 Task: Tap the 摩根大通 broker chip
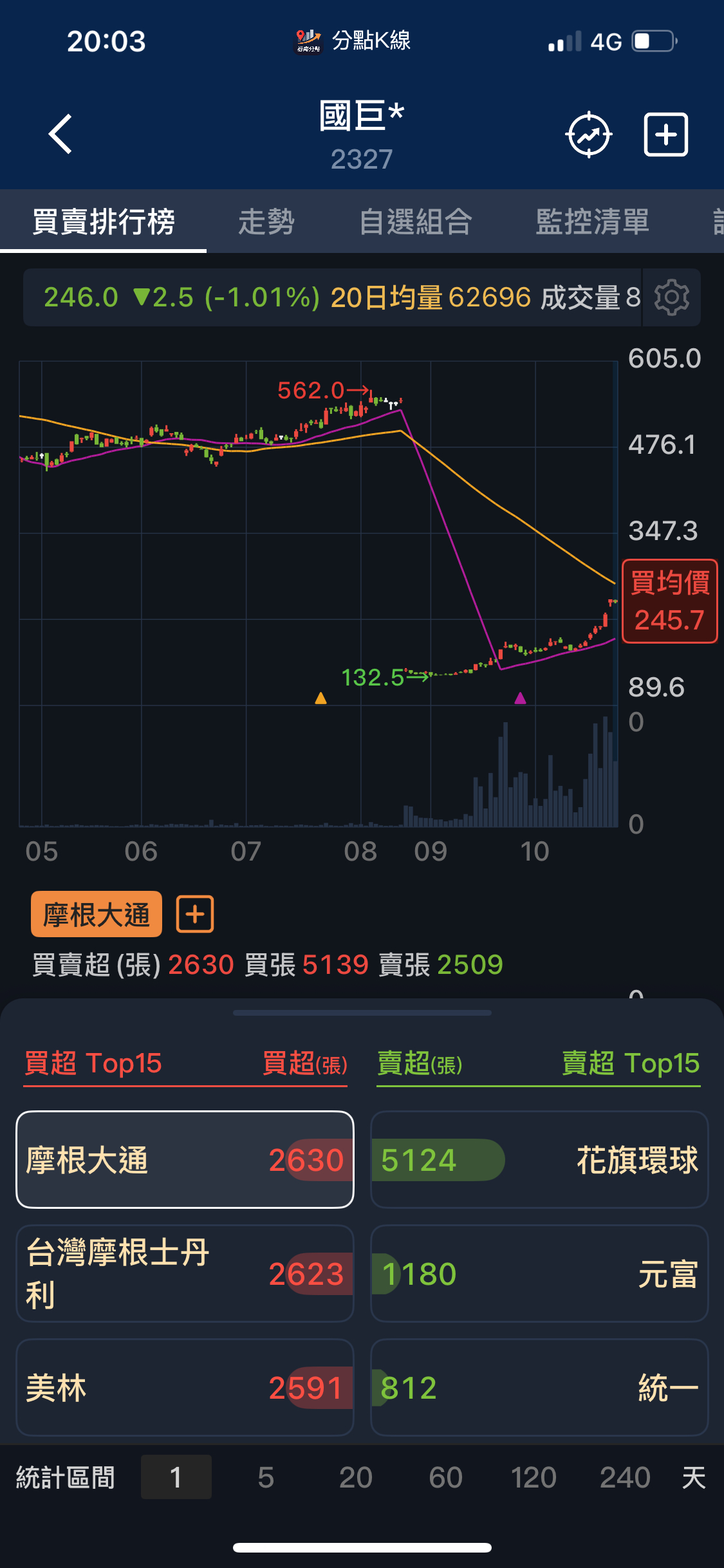click(x=97, y=914)
